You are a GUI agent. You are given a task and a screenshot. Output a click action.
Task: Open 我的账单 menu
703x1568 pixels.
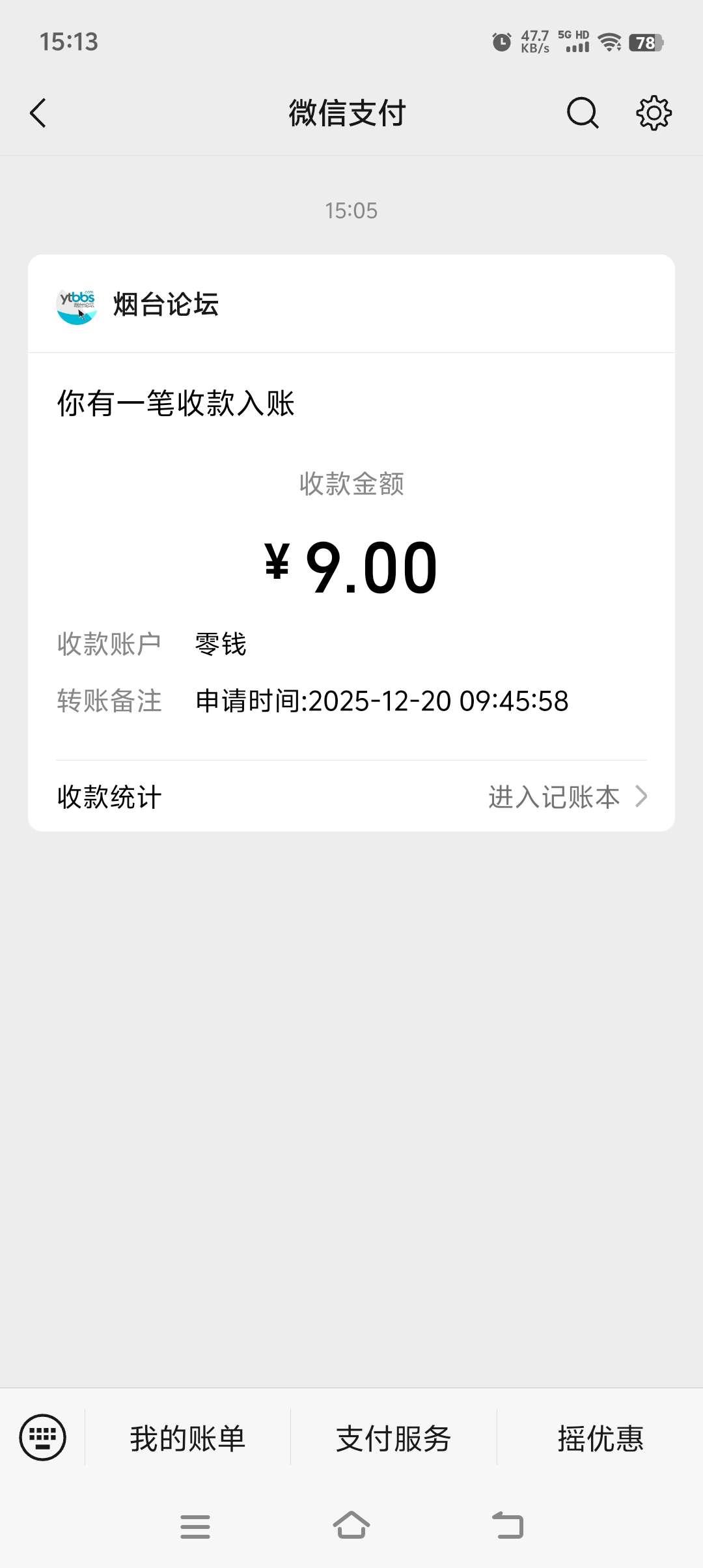coord(187,1438)
